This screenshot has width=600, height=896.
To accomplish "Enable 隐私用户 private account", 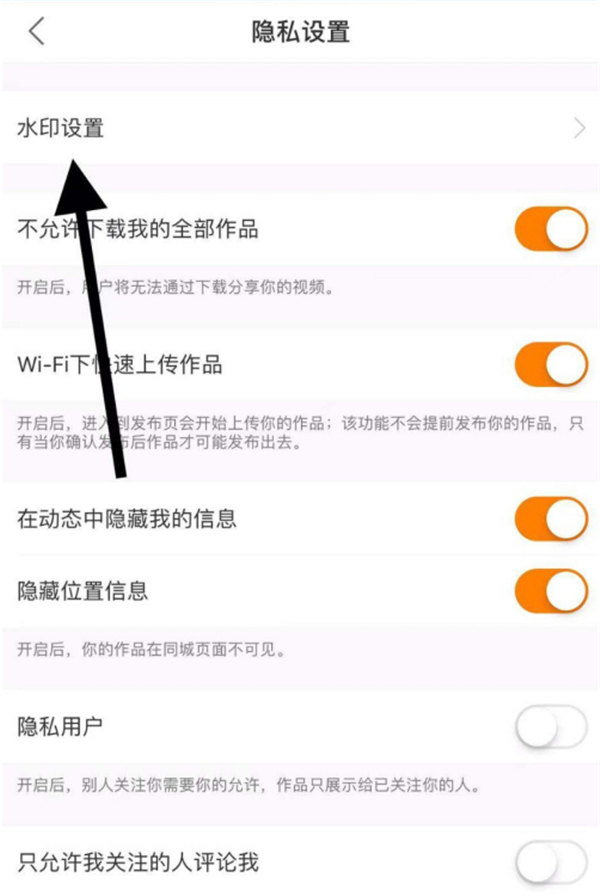I will coord(551,725).
